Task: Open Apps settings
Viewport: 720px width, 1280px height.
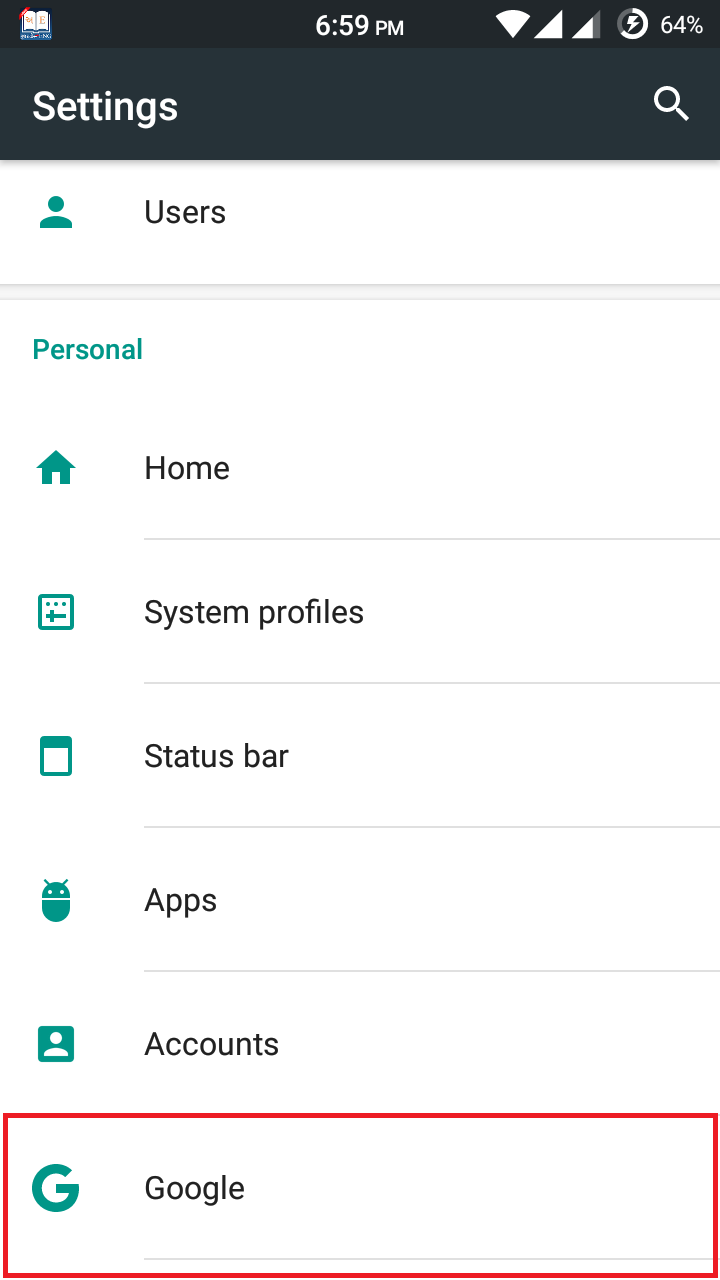Action: pyautogui.click(x=360, y=900)
